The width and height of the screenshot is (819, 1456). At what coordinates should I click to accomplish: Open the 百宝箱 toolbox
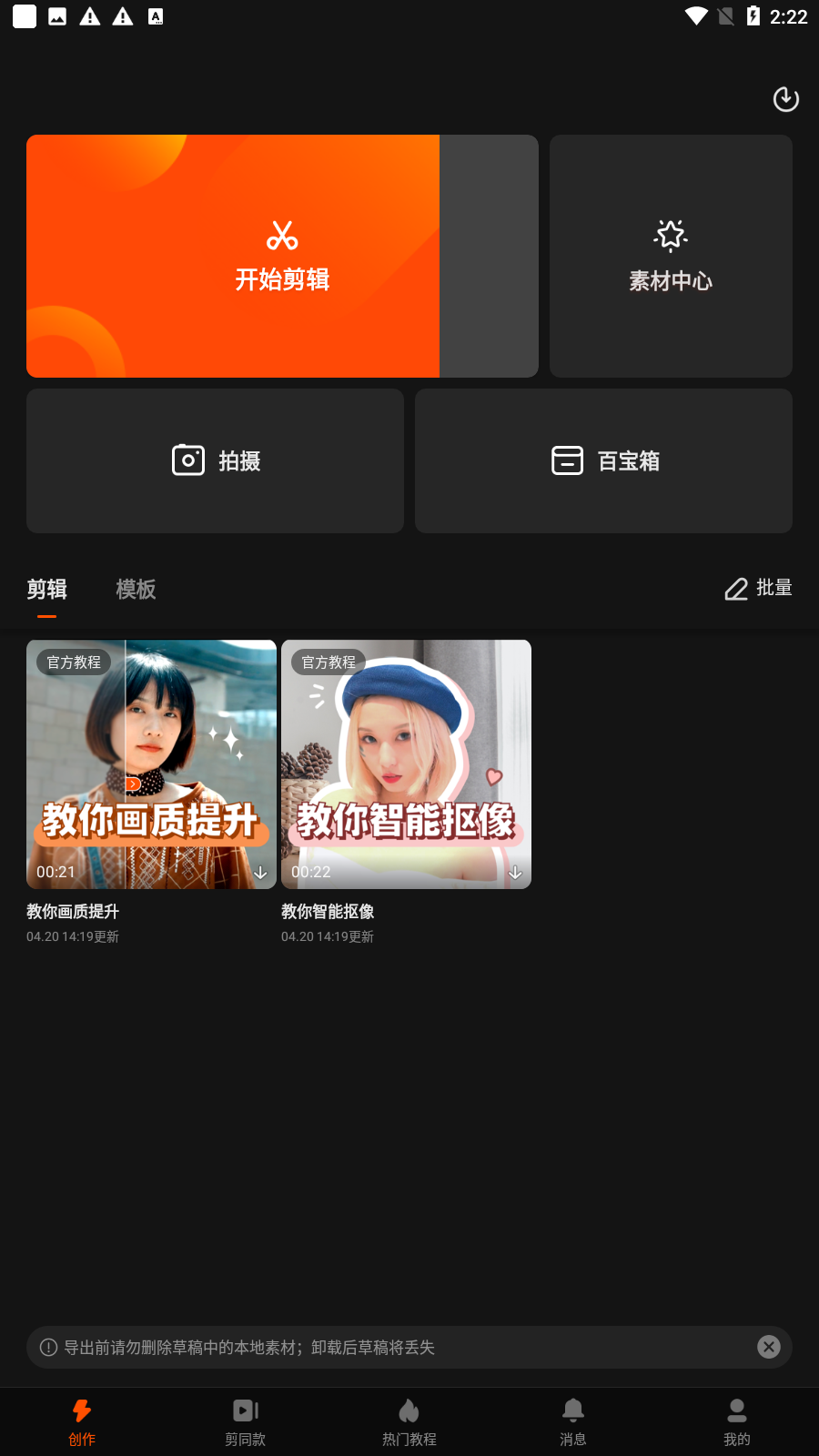click(x=602, y=460)
